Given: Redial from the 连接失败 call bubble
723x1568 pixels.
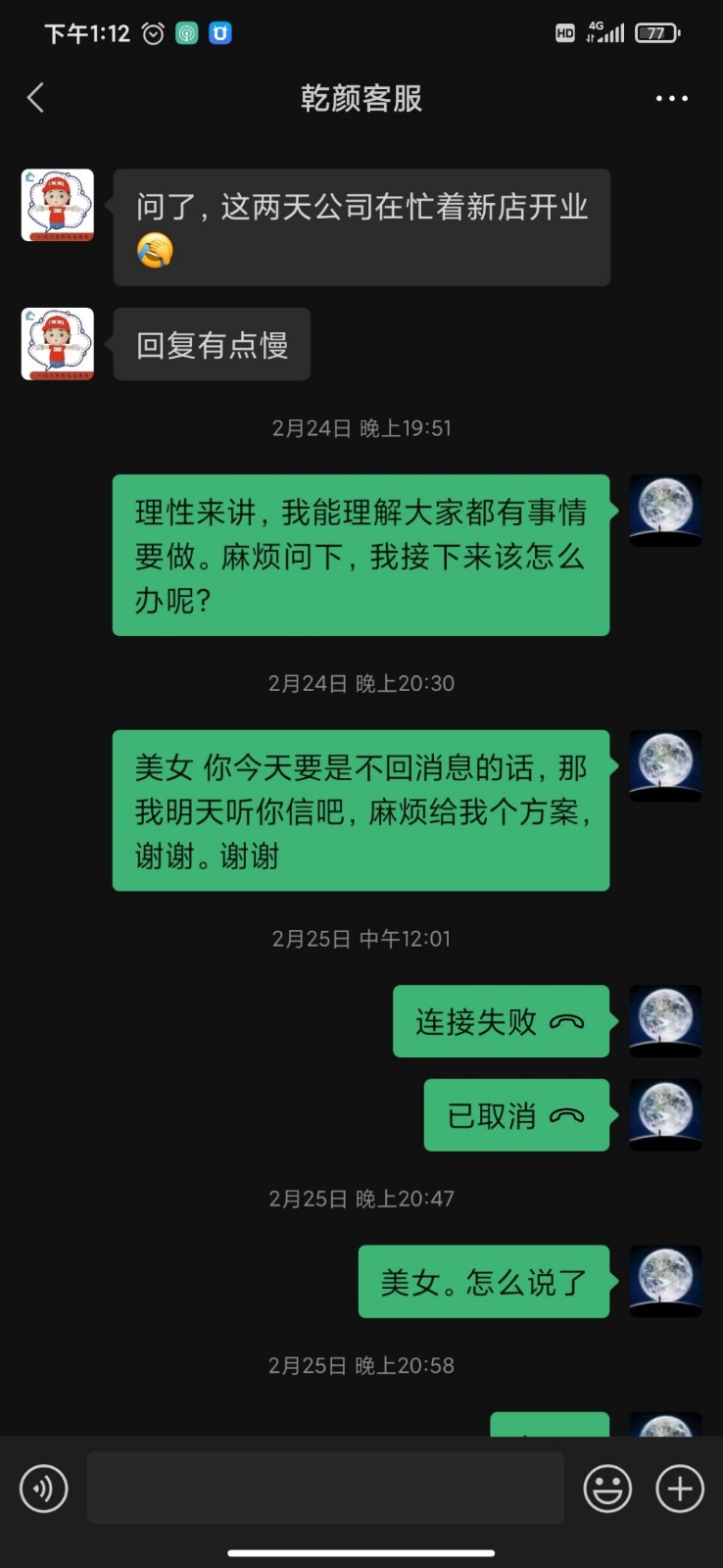Looking at the screenshot, I should [x=501, y=1022].
